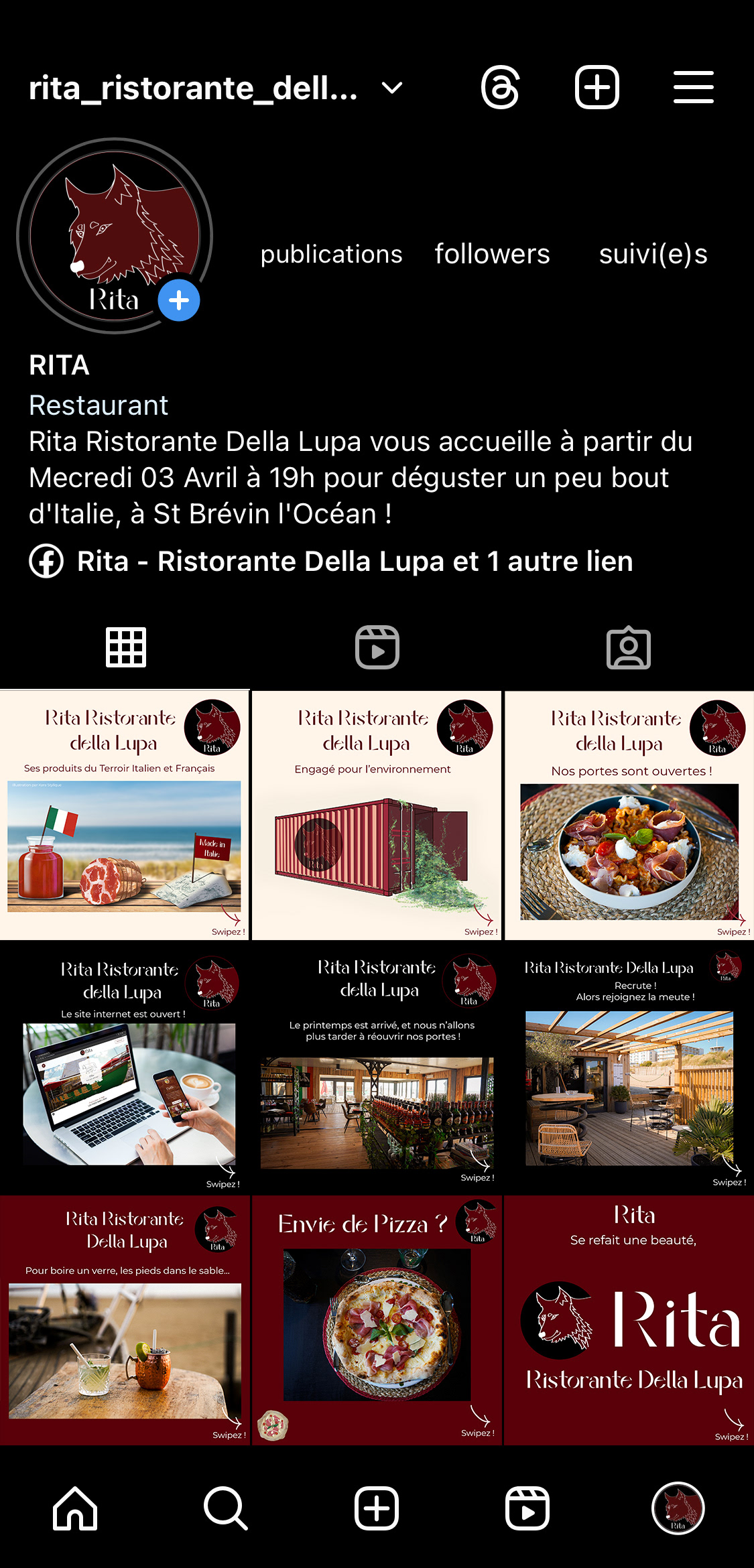This screenshot has height=1568, width=754.
Task: Open the Threads icon in the header
Action: click(x=500, y=87)
